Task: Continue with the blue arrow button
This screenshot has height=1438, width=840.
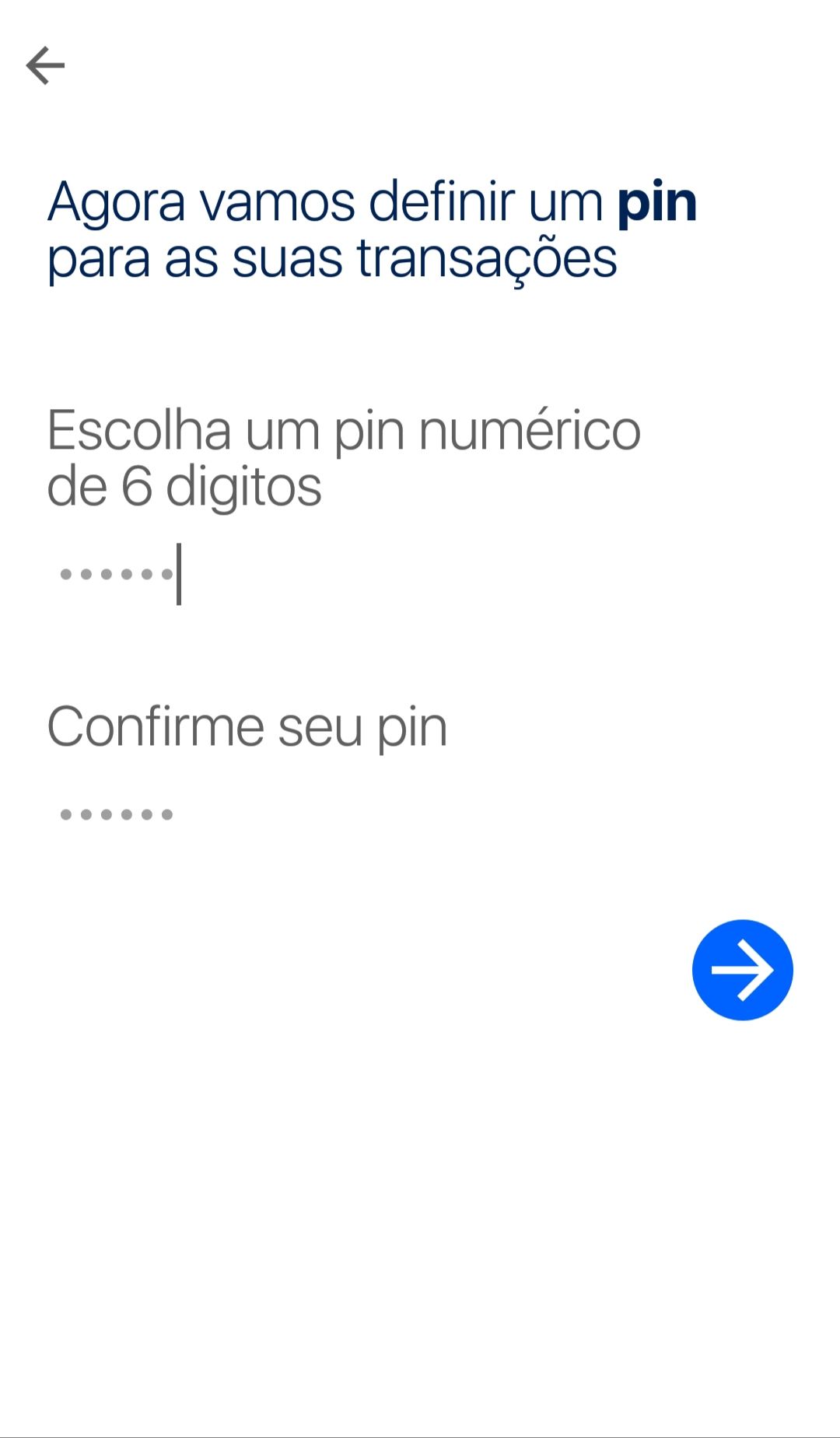Action: [x=742, y=970]
